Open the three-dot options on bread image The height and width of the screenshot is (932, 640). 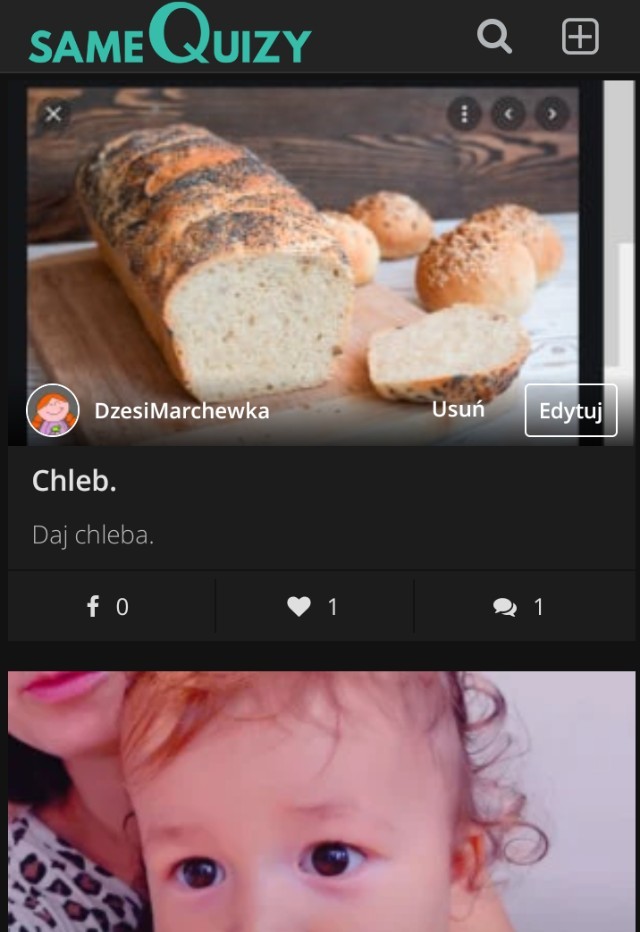click(x=464, y=114)
